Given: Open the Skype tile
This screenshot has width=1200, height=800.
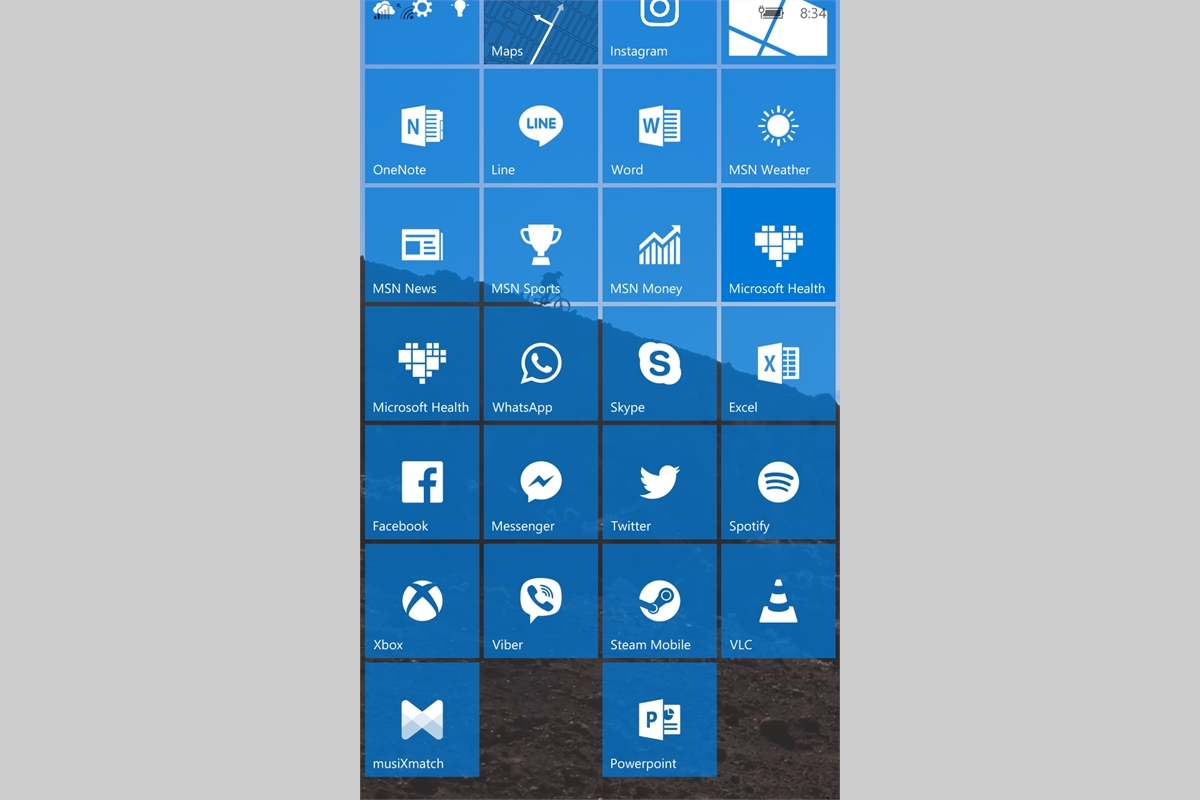Looking at the screenshot, I should (x=659, y=364).
